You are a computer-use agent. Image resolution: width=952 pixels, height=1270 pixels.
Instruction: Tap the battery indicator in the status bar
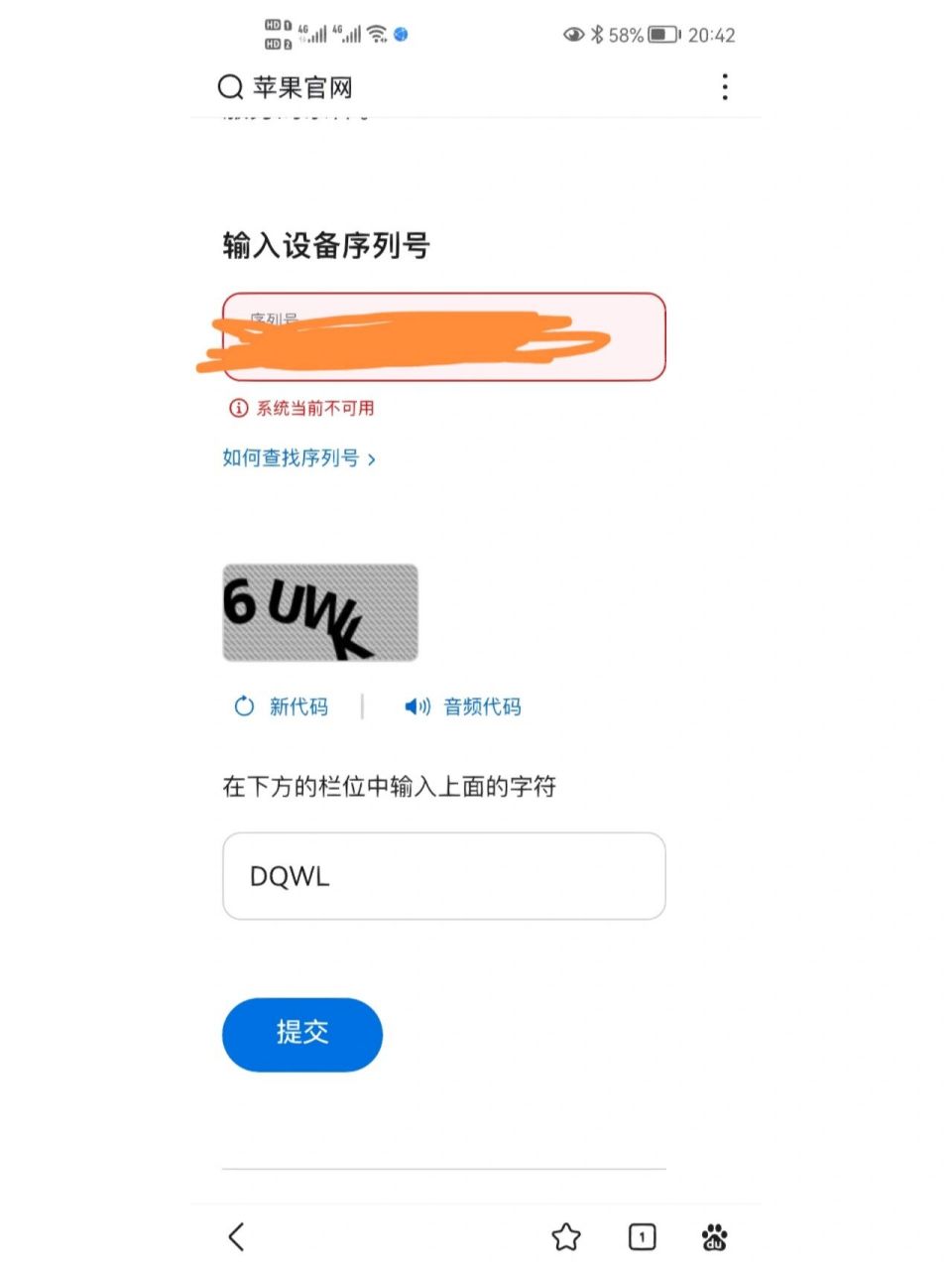[x=662, y=35]
